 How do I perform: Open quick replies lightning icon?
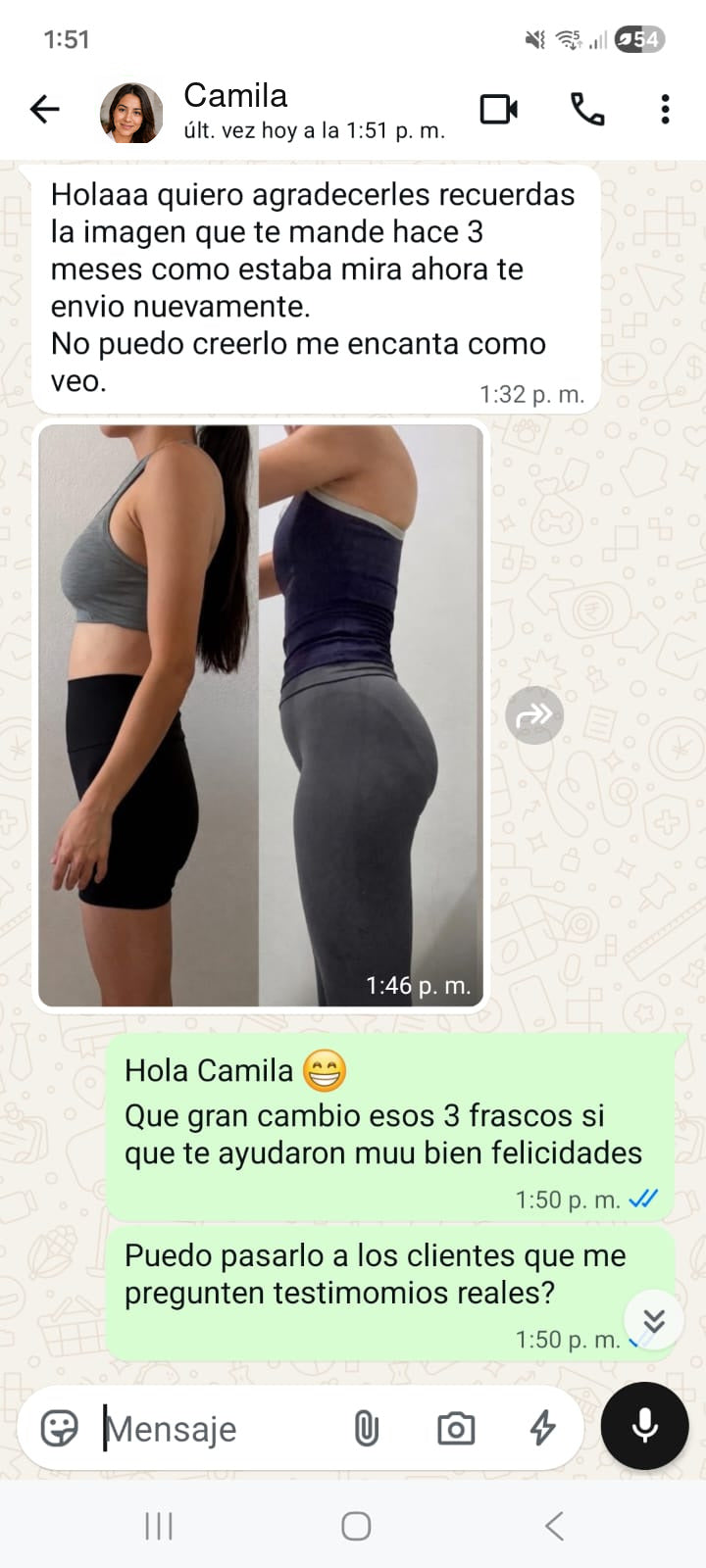click(543, 1429)
